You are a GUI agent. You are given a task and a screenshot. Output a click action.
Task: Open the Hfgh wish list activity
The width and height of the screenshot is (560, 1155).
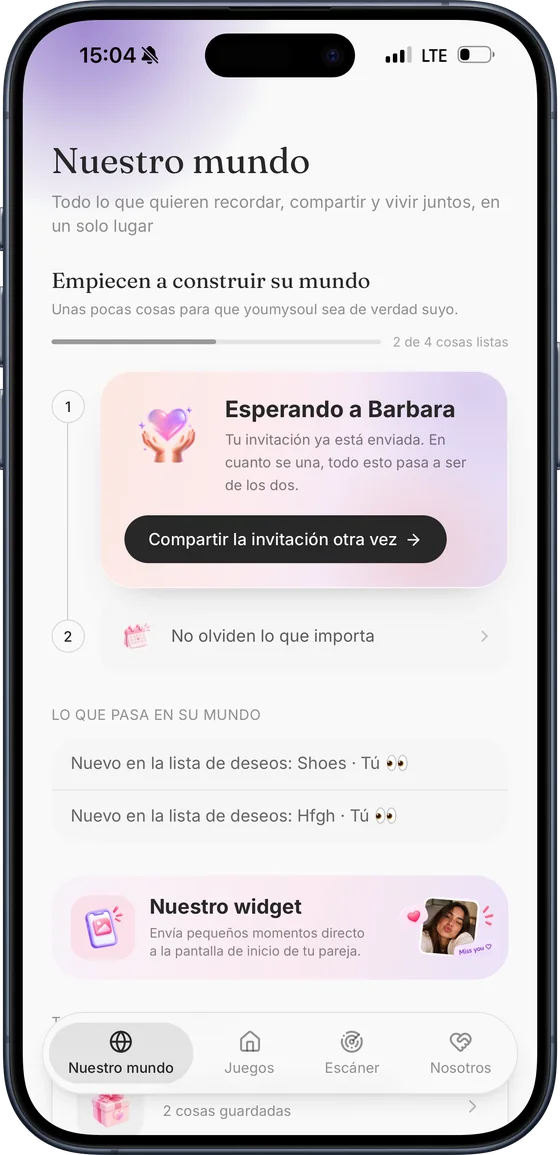click(x=280, y=815)
